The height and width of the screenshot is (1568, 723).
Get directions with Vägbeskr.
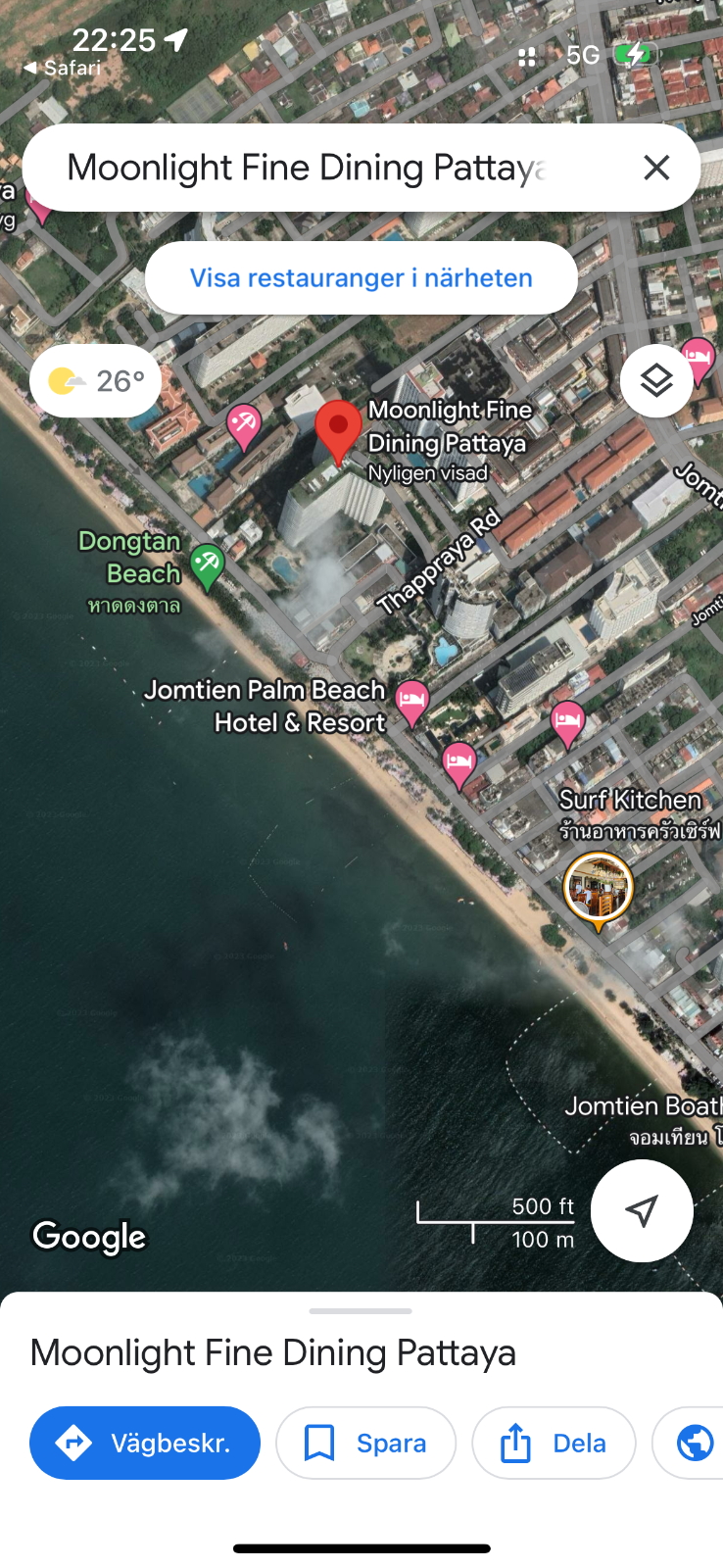point(145,1443)
